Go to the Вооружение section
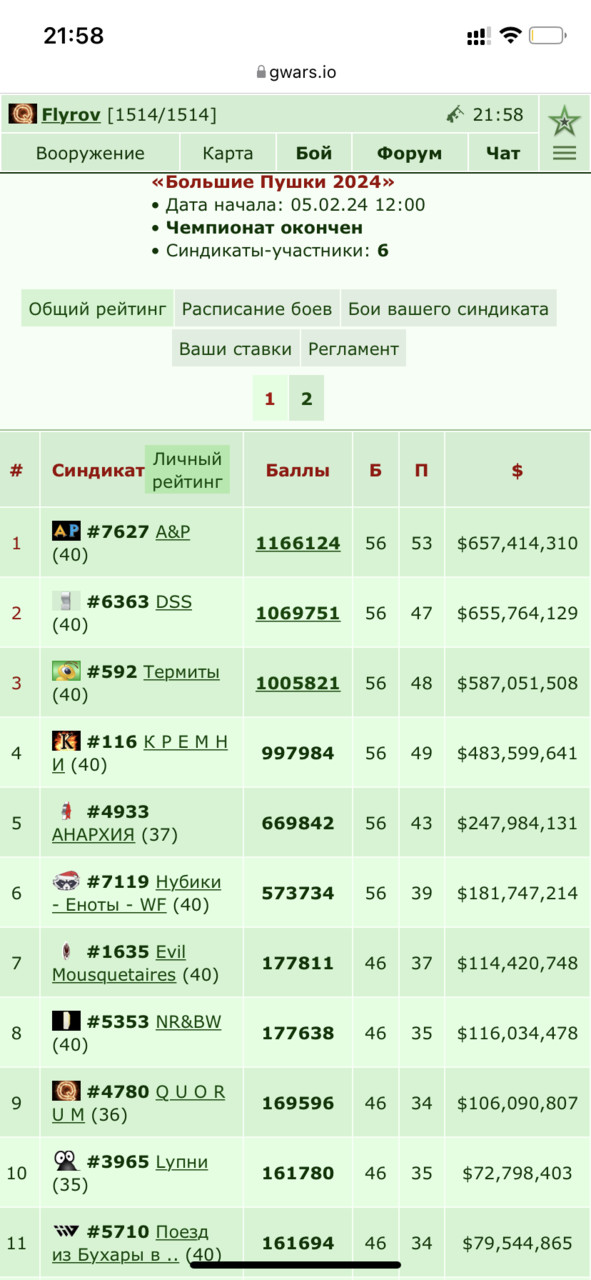 [x=90, y=153]
